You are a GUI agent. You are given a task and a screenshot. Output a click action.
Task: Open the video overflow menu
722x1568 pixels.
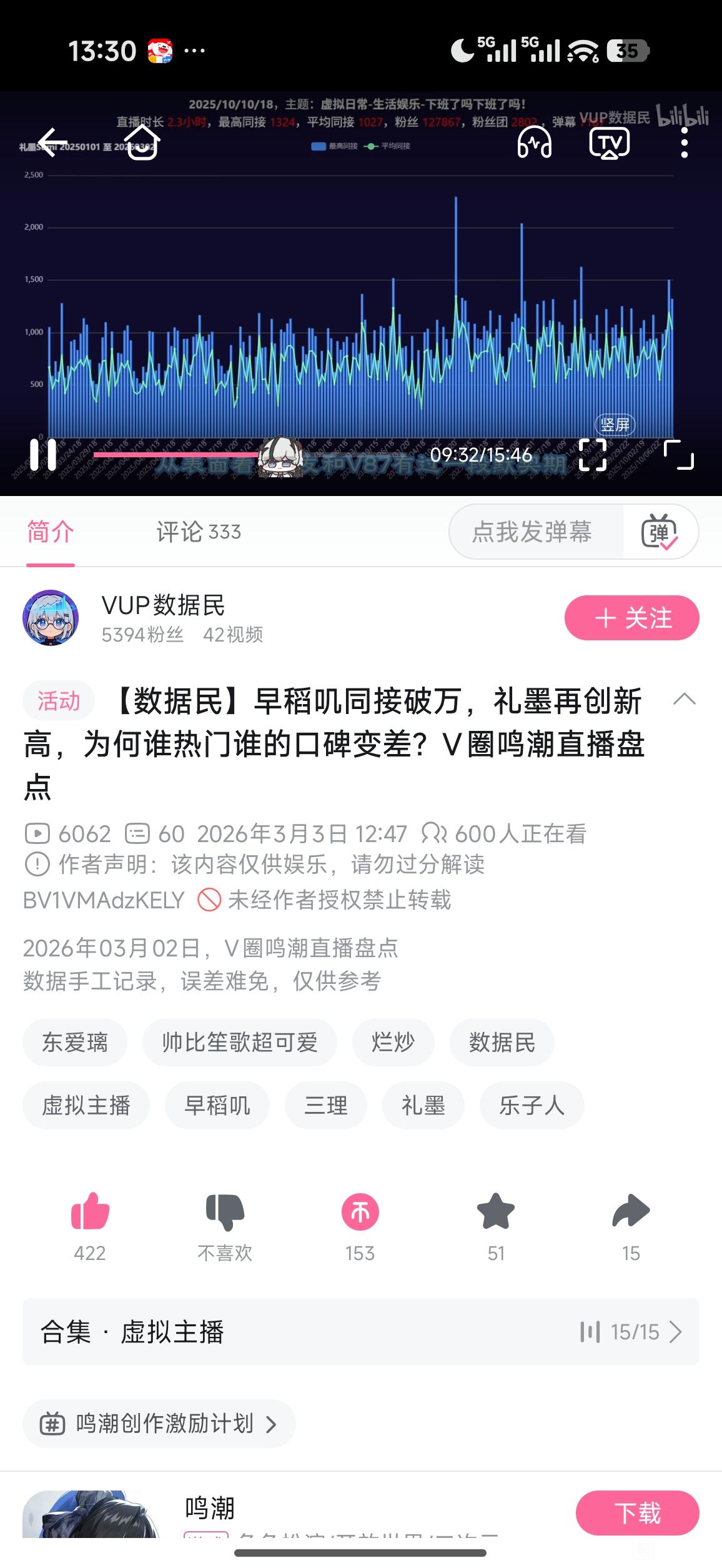point(685,143)
